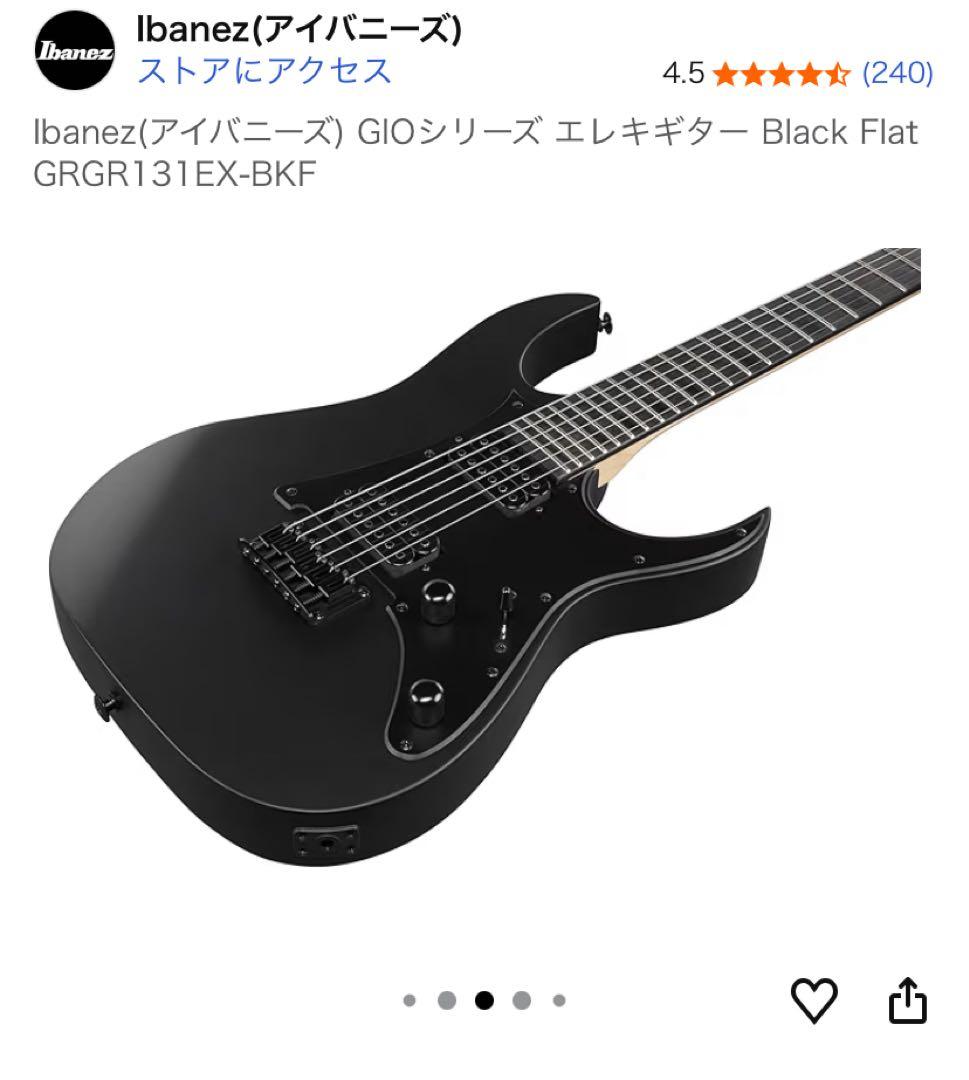Open the share sheet icon

[x=908, y=999]
